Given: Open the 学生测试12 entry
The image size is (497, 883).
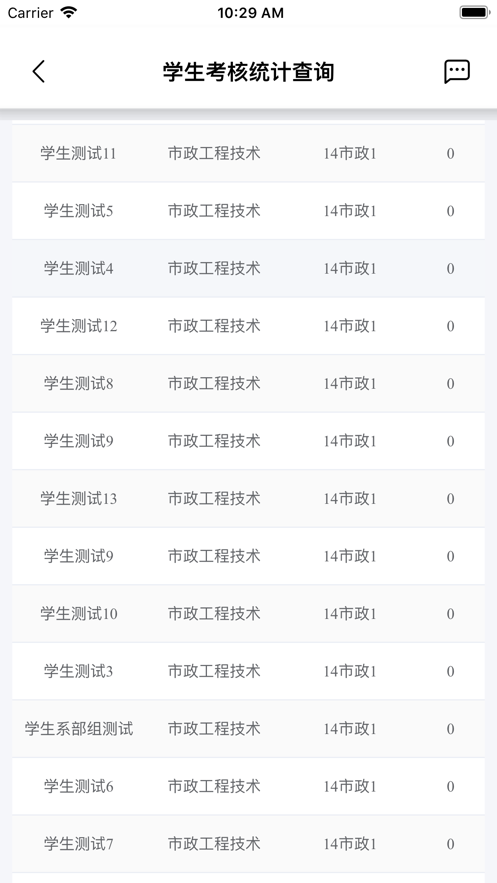Looking at the screenshot, I should pyautogui.click(x=248, y=326).
